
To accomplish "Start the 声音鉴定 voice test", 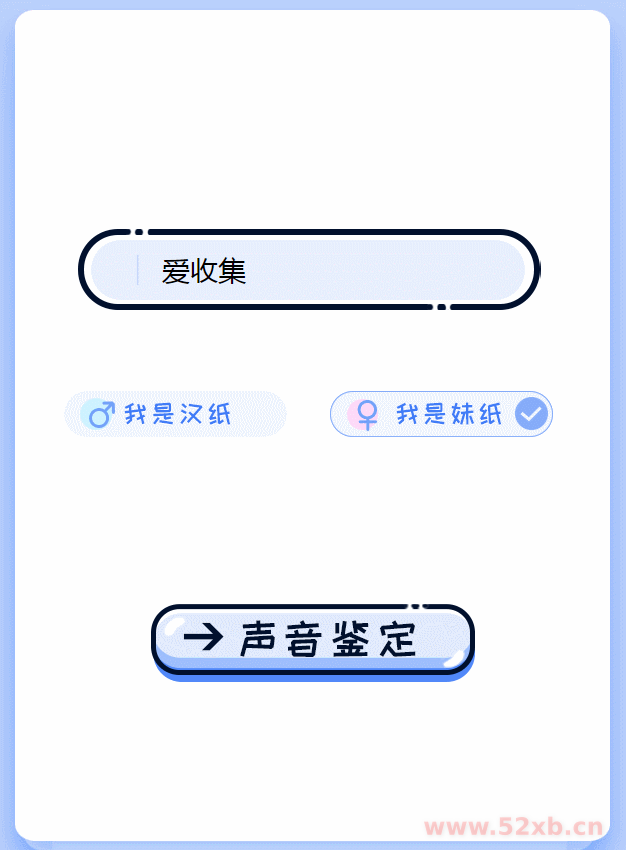I will (x=313, y=639).
